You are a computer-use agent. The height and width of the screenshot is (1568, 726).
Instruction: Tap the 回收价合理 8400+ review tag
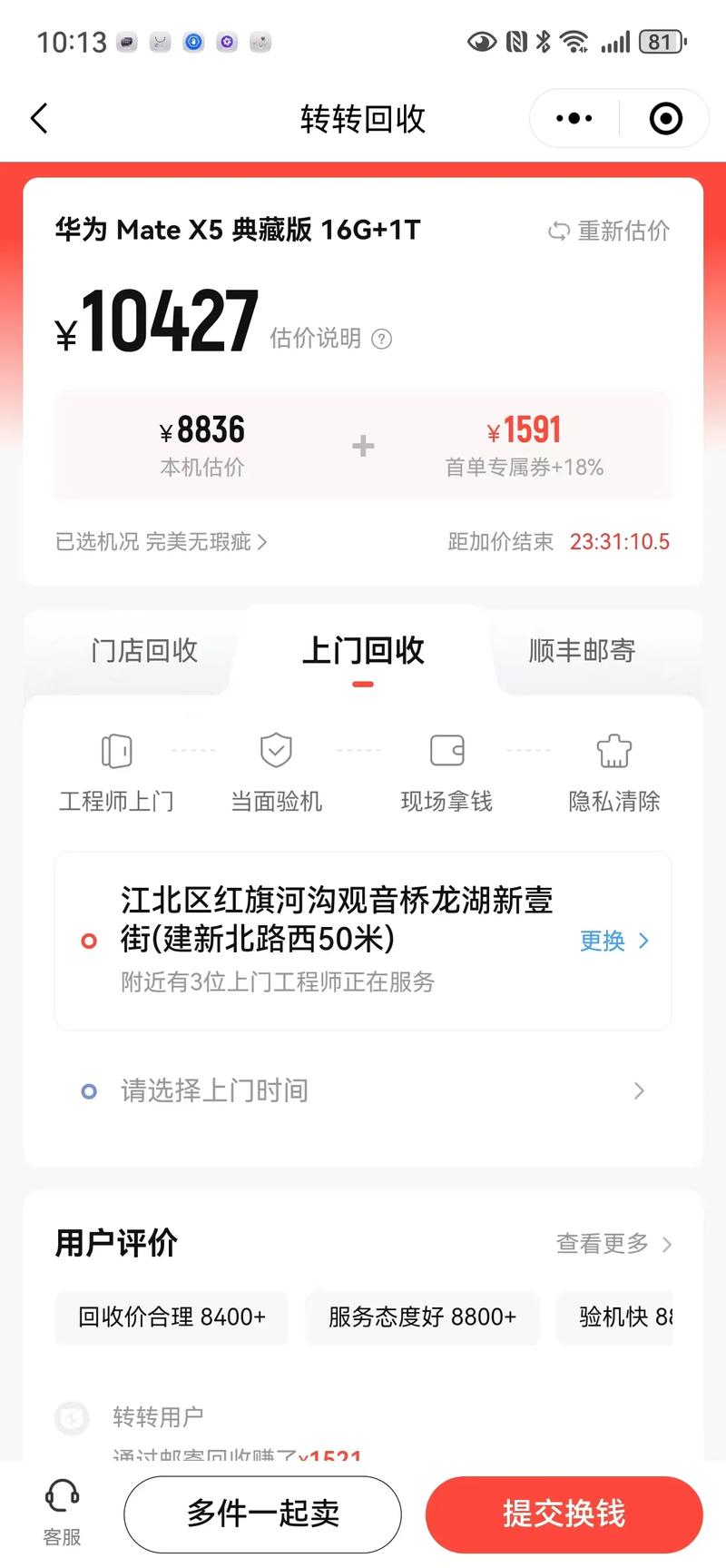point(171,1317)
